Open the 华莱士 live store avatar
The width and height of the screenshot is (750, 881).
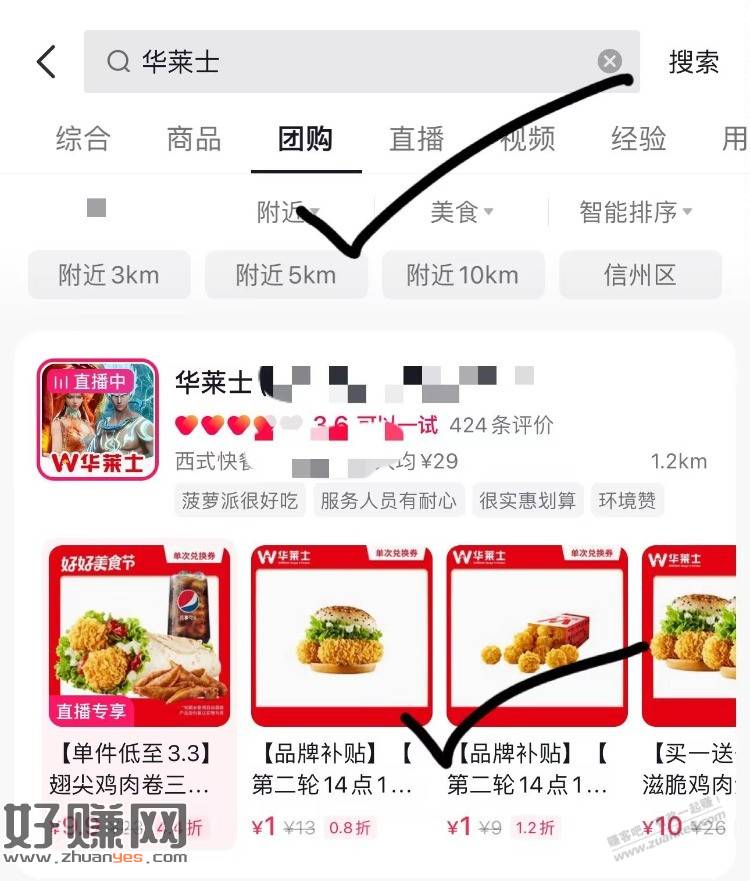pyautogui.click(x=97, y=420)
